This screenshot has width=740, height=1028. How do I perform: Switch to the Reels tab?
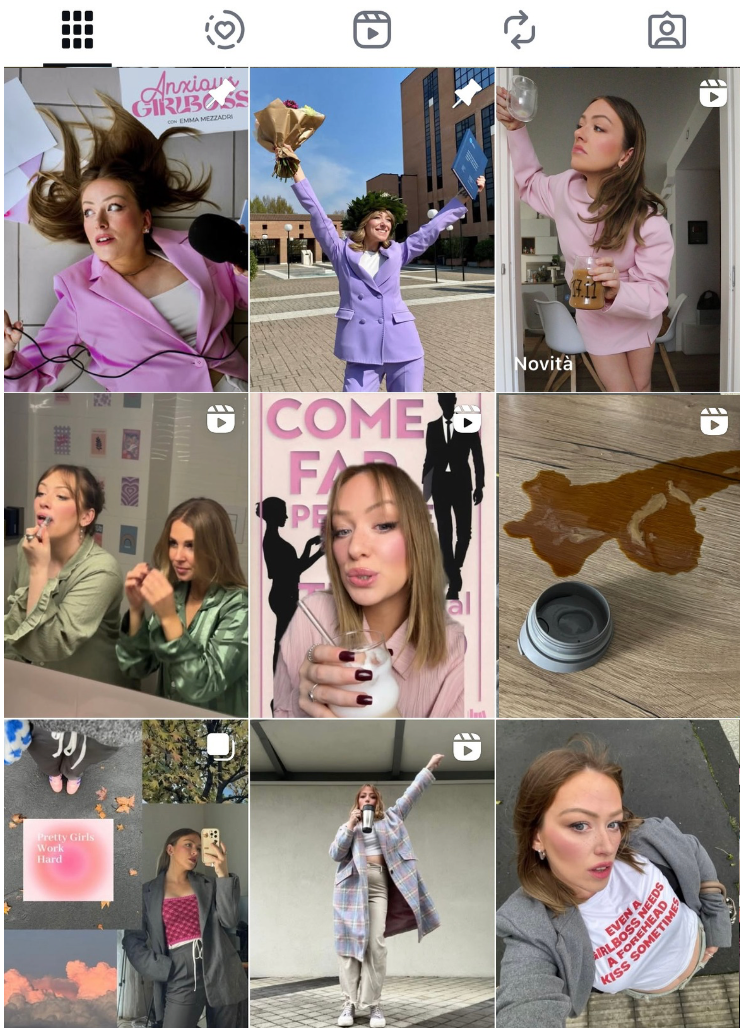(372, 31)
